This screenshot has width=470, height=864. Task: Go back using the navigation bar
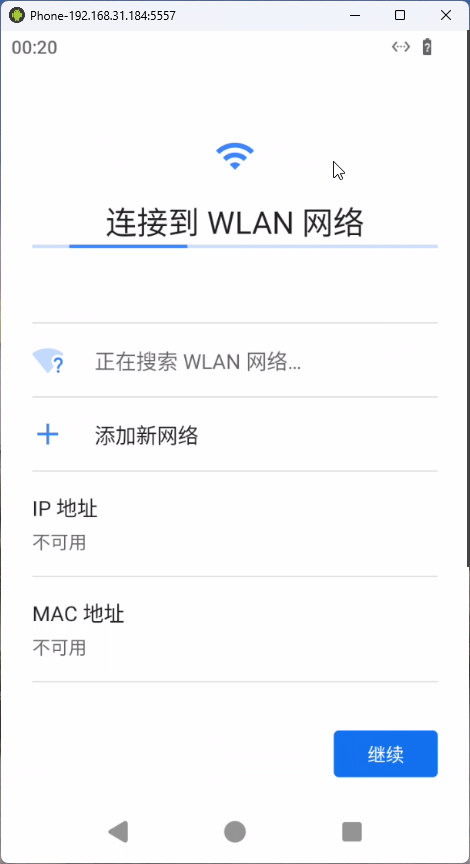118,831
